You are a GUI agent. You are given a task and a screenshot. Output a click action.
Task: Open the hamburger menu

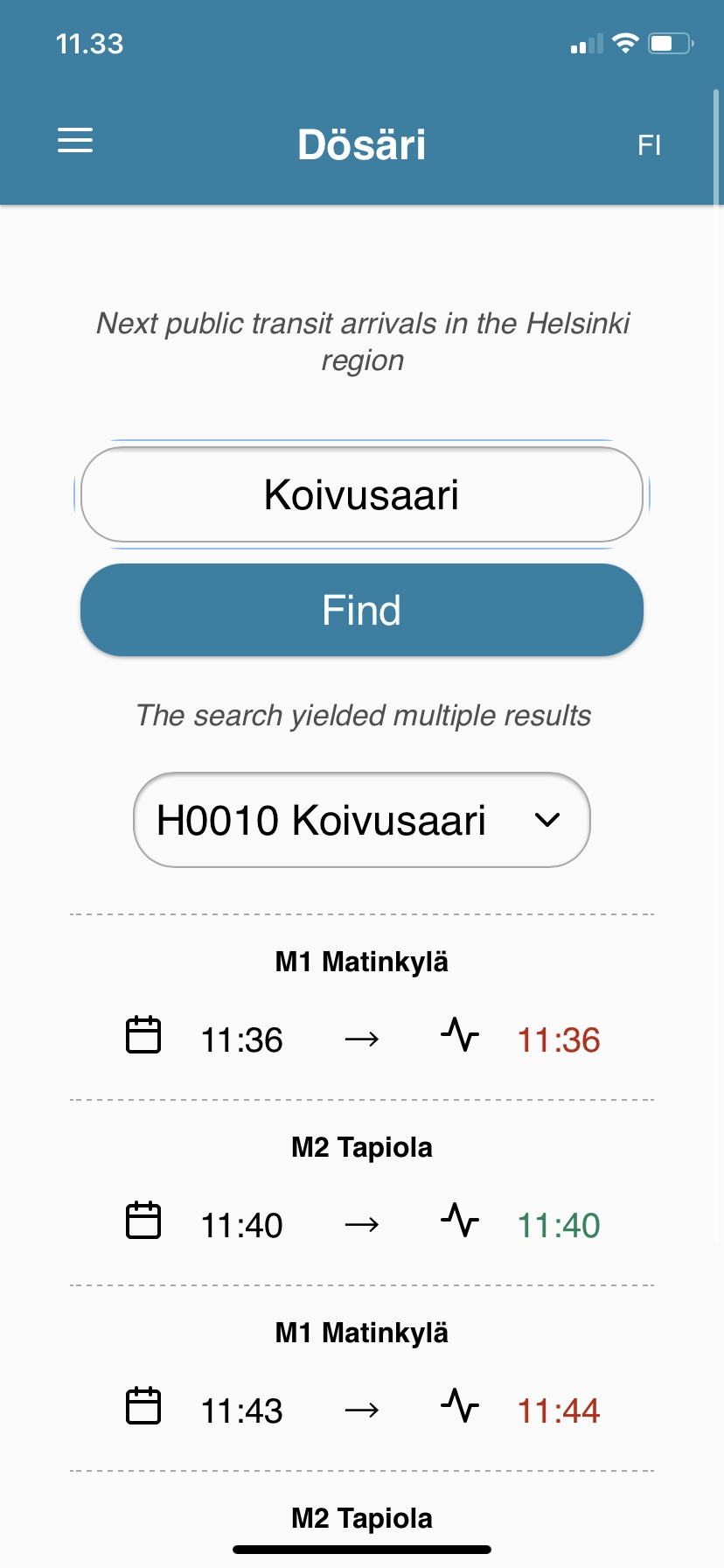pyautogui.click(x=75, y=141)
